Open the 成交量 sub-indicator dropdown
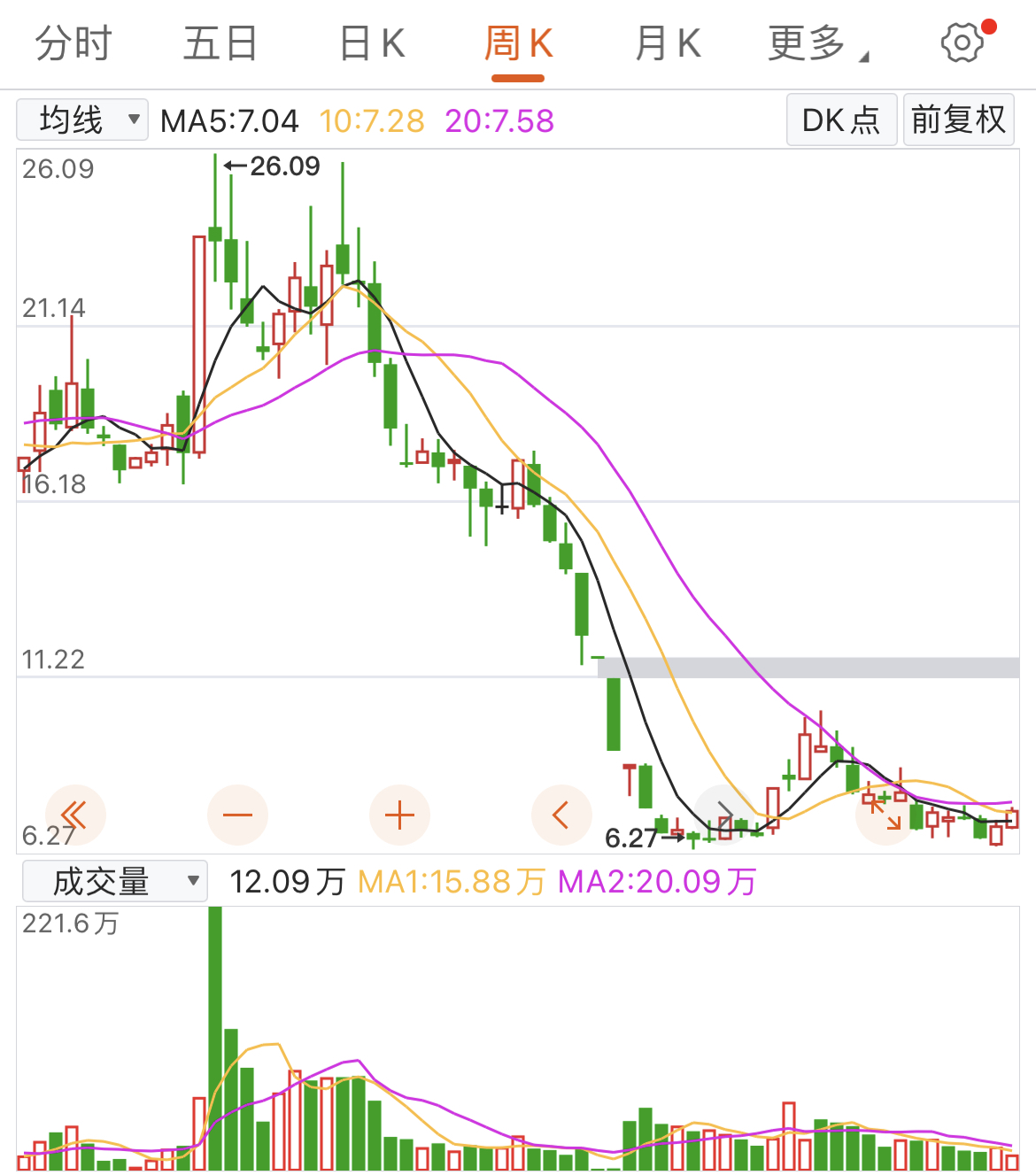The width and height of the screenshot is (1036, 1175). click(115, 881)
